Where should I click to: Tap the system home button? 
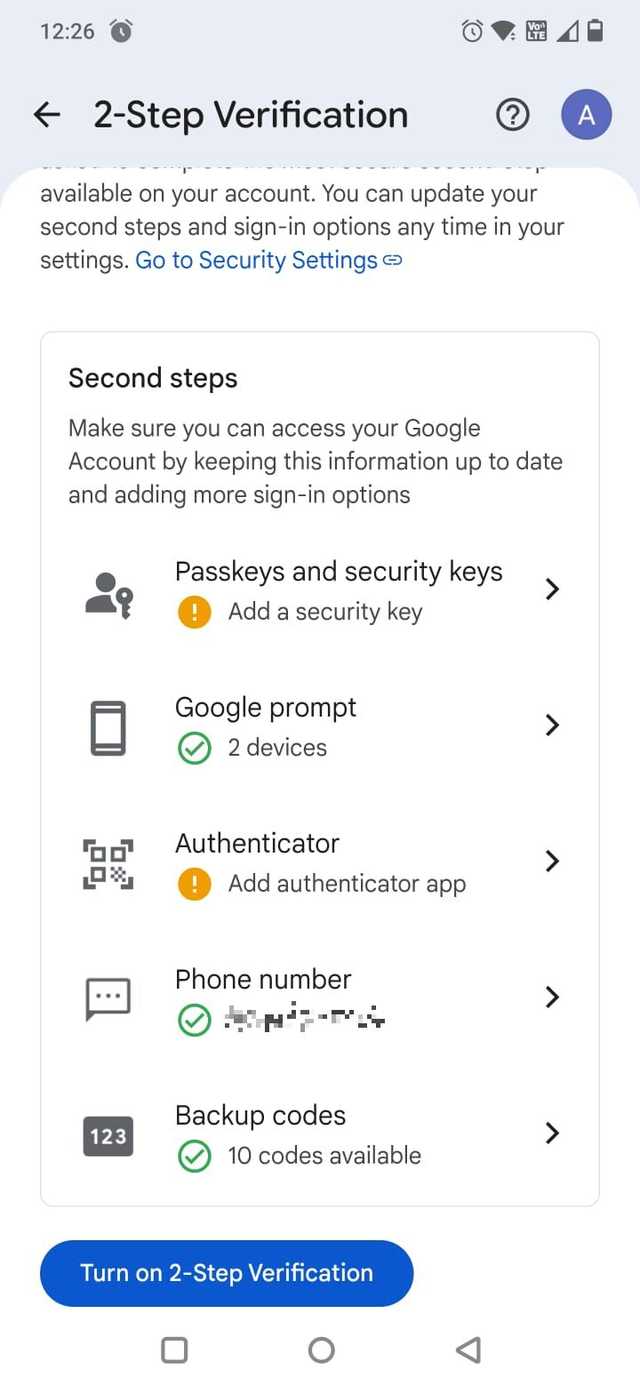coord(321,1350)
